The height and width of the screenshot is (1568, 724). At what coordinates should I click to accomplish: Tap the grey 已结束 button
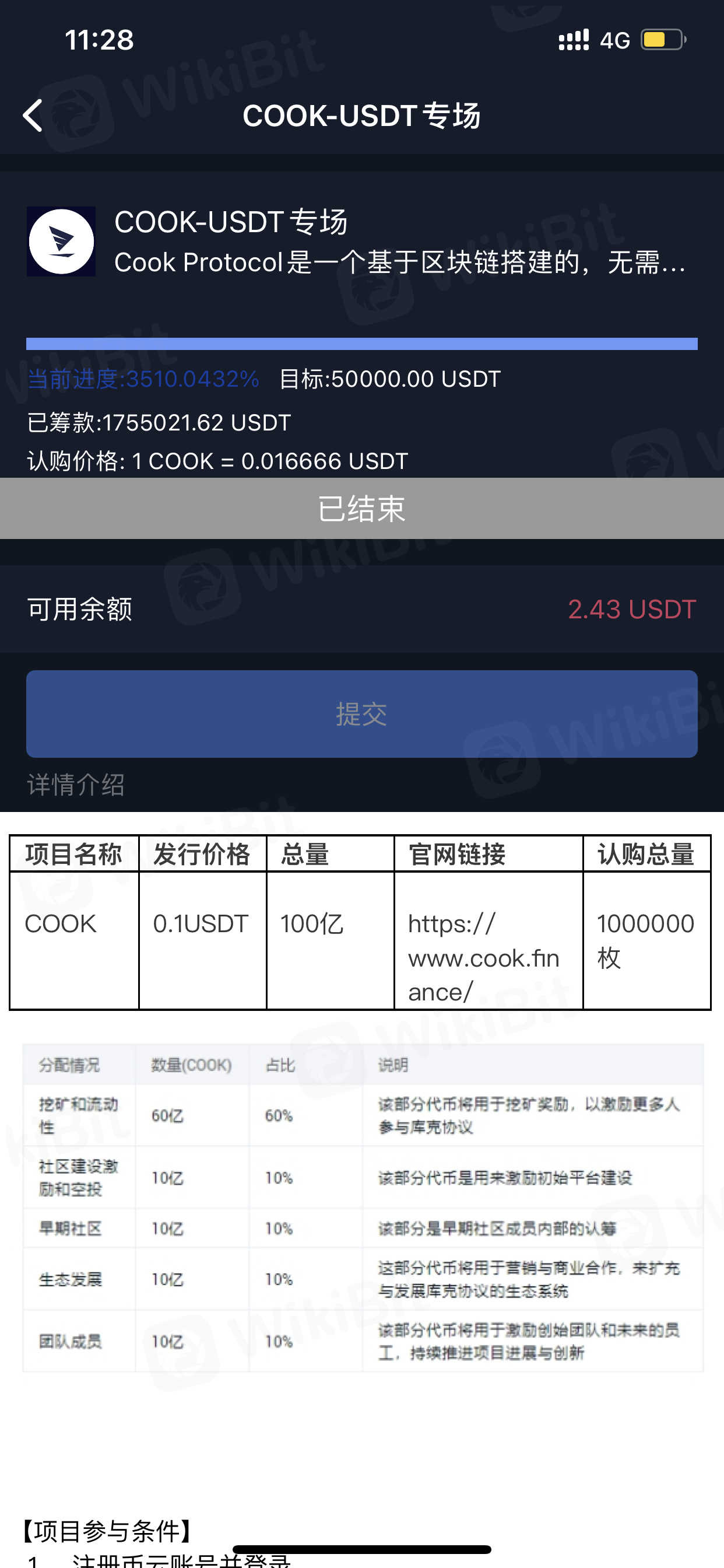coord(361,509)
